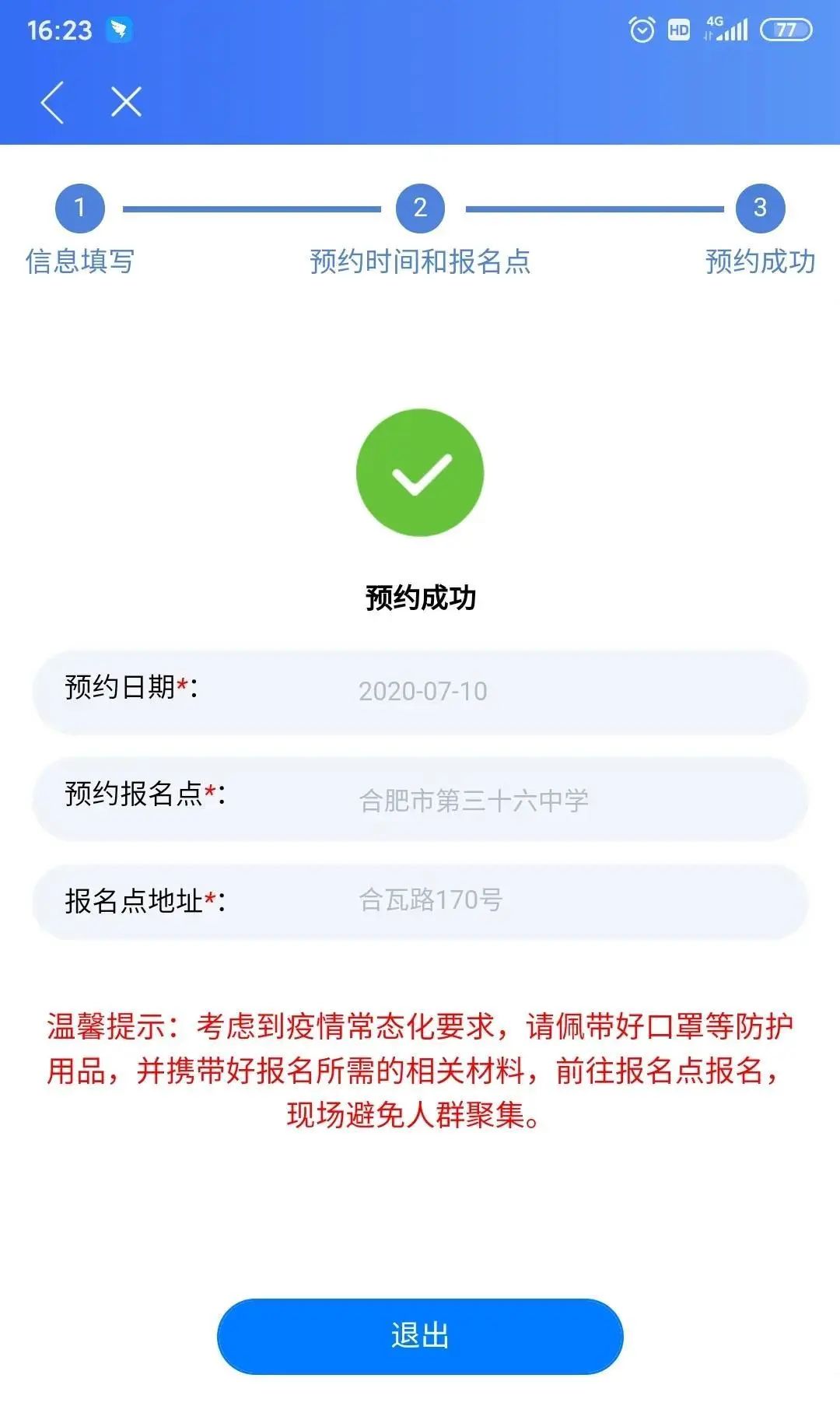The width and height of the screenshot is (840, 1413).
Task: Tap the 预约报名点 field with 合肥市第三十六中学
Action: tap(420, 798)
